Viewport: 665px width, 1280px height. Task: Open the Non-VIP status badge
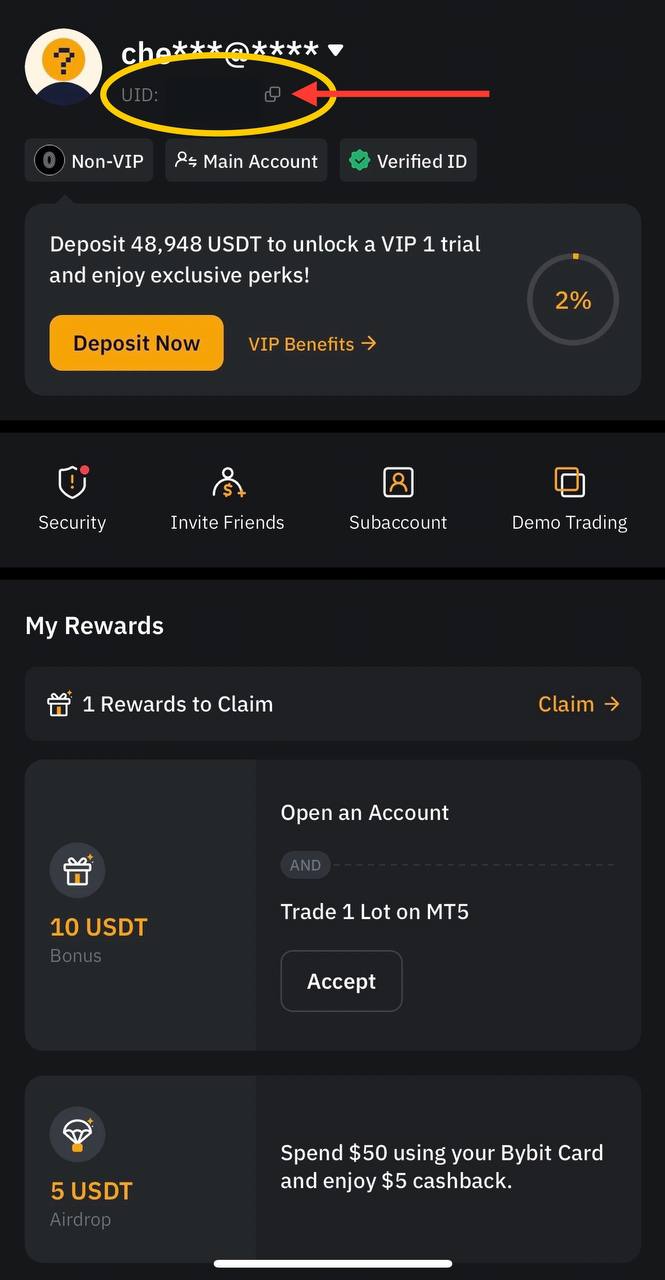coord(89,161)
